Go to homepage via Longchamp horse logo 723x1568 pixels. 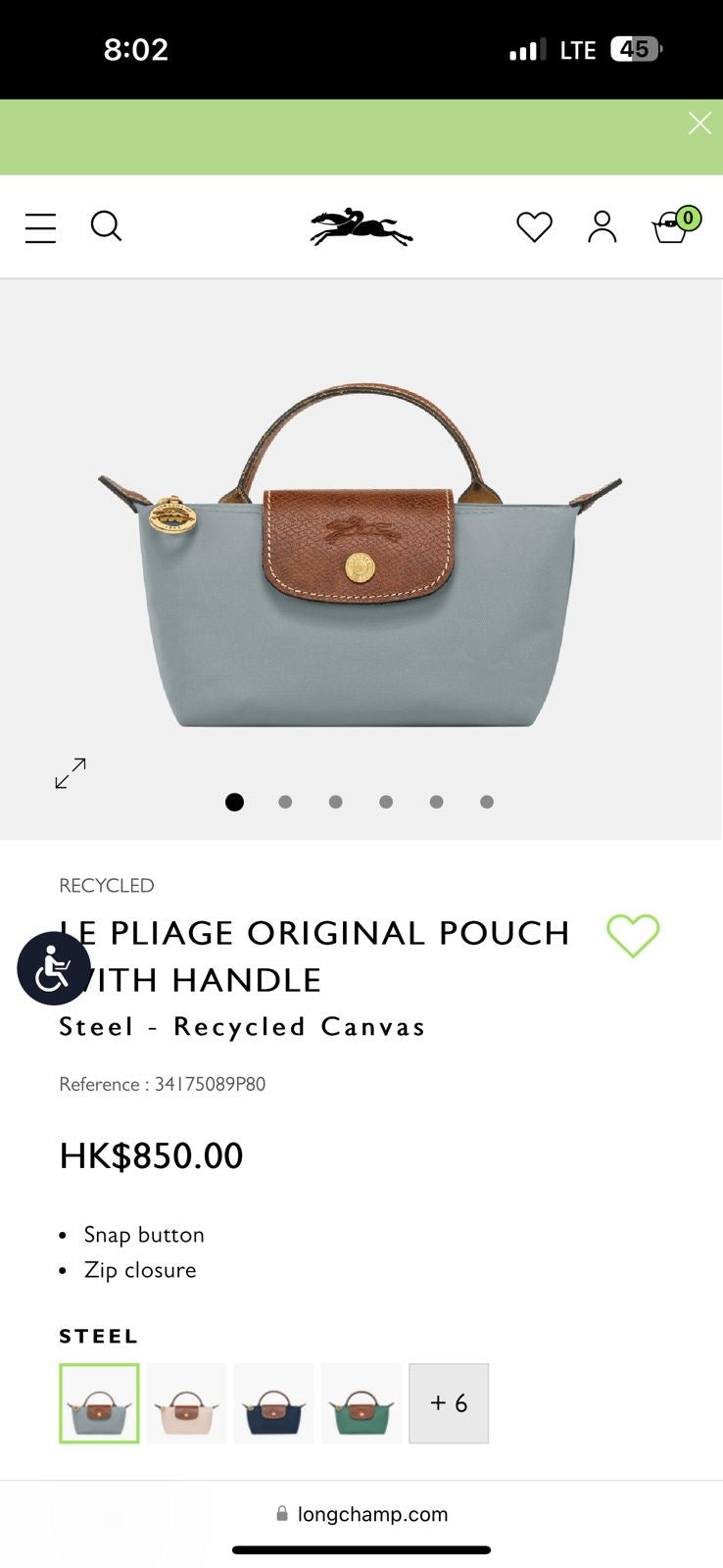click(x=361, y=227)
